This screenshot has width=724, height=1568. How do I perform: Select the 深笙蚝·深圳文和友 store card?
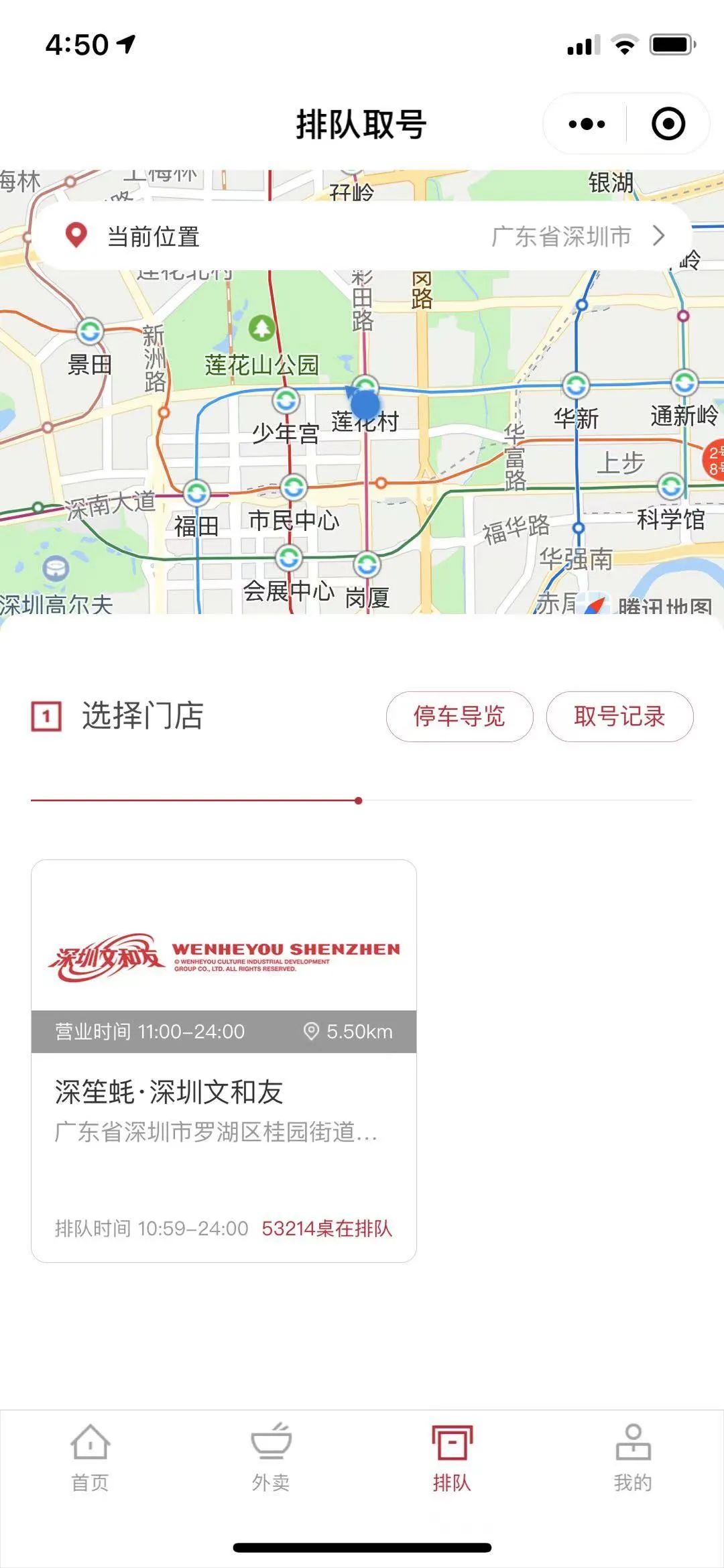[224, 1059]
